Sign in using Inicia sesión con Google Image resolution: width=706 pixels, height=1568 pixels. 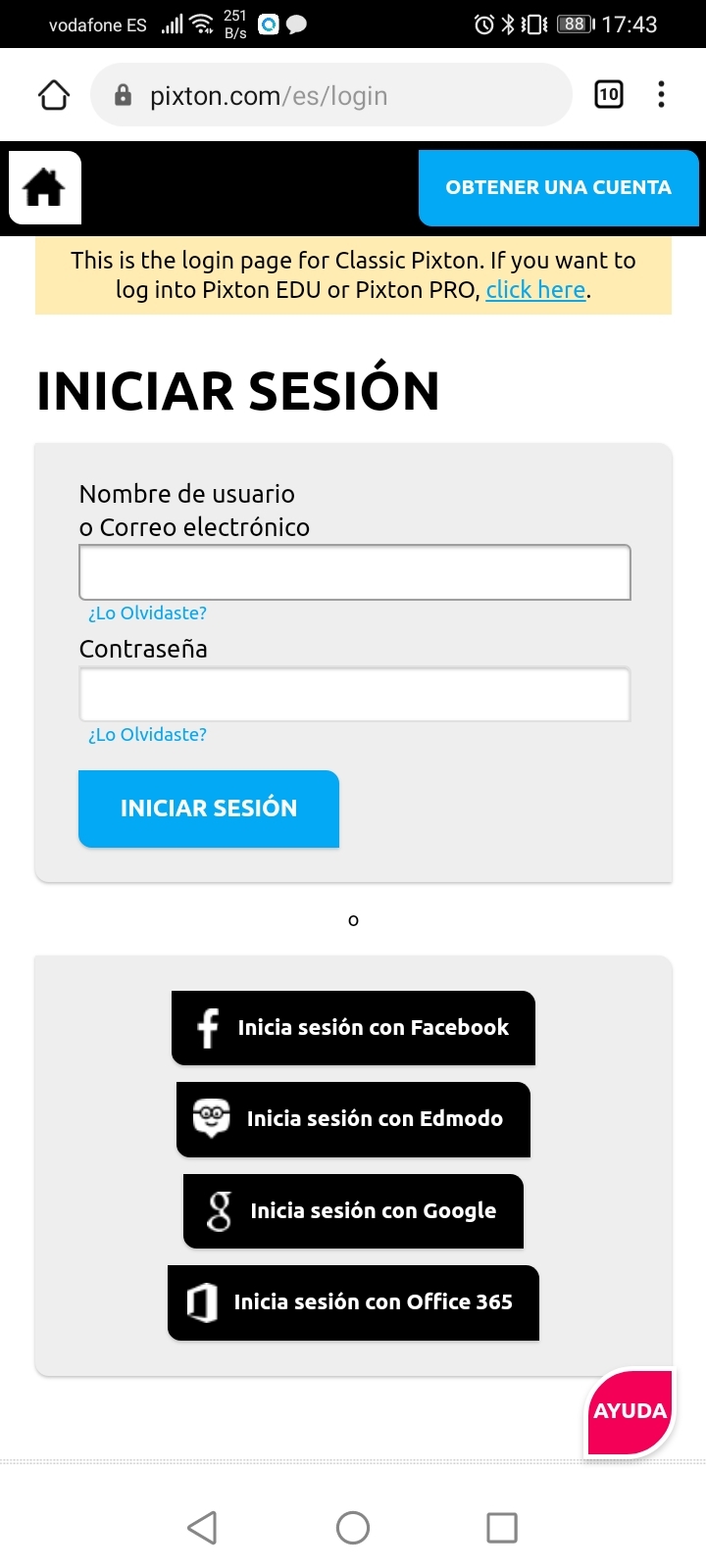tap(353, 1211)
